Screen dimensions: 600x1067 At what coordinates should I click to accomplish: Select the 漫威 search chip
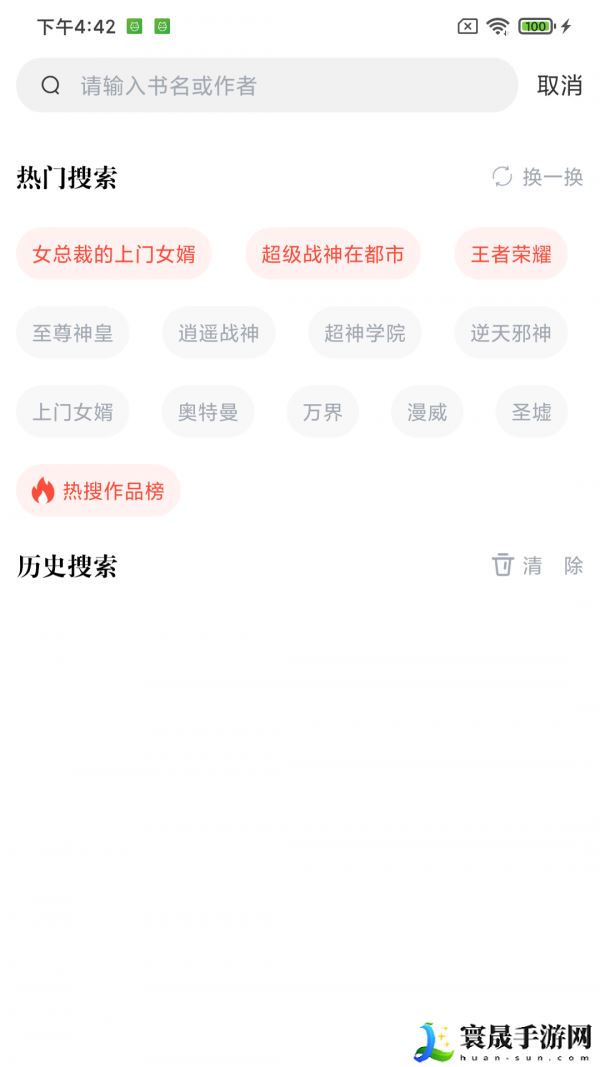tap(427, 412)
